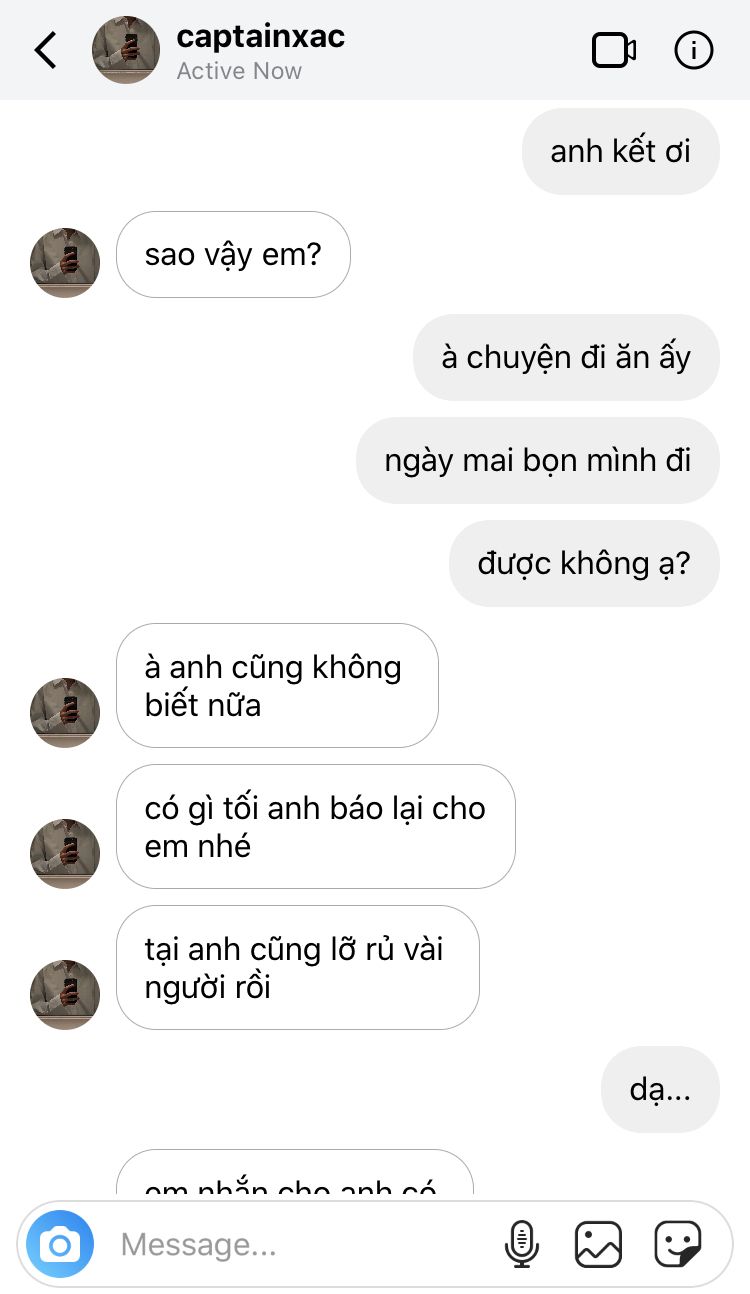This screenshot has height=1294, width=750.
Task: Open the camera to send a photo
Action: [x=60, y=1245]
